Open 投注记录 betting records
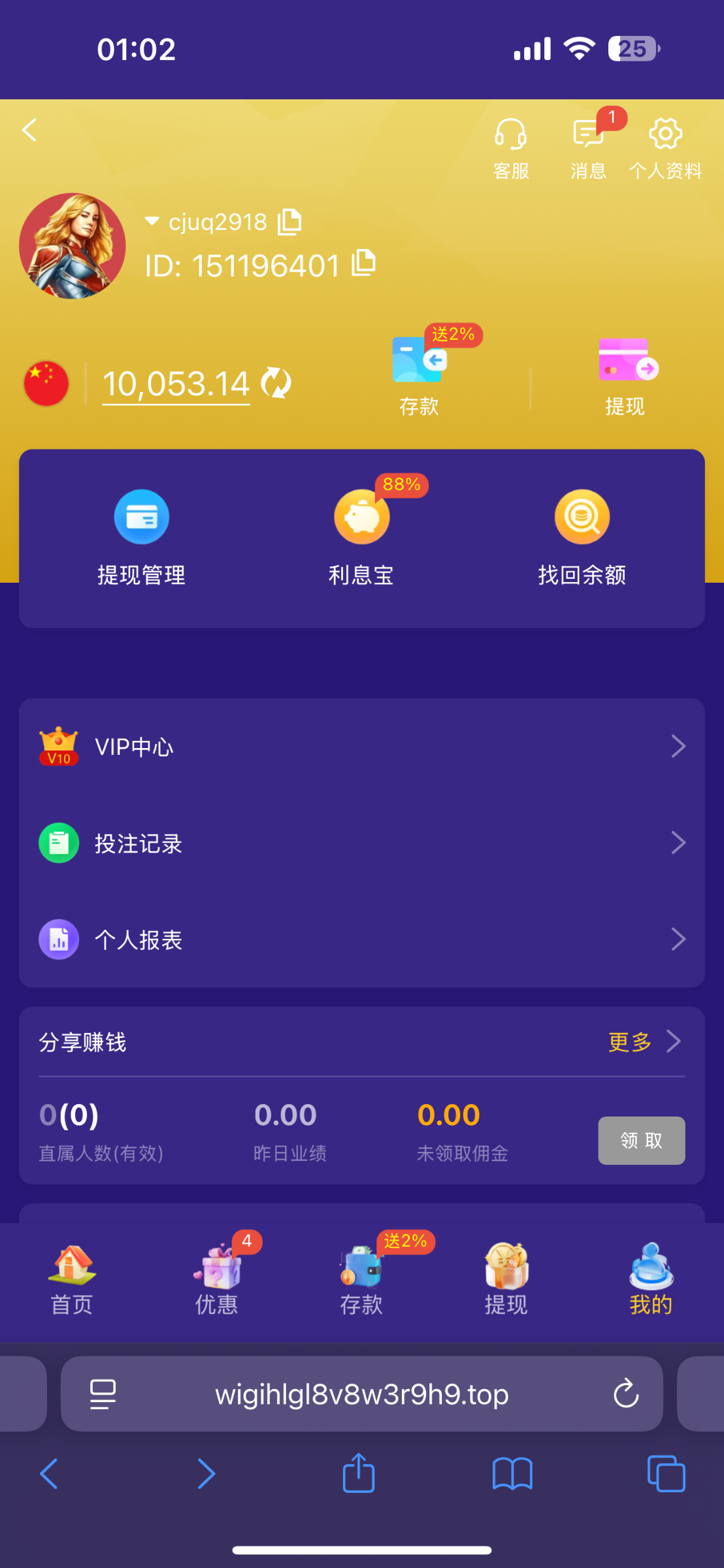The height and width of the screenshot is (1568, 724). pyautogui.click(x=361, y=843)
